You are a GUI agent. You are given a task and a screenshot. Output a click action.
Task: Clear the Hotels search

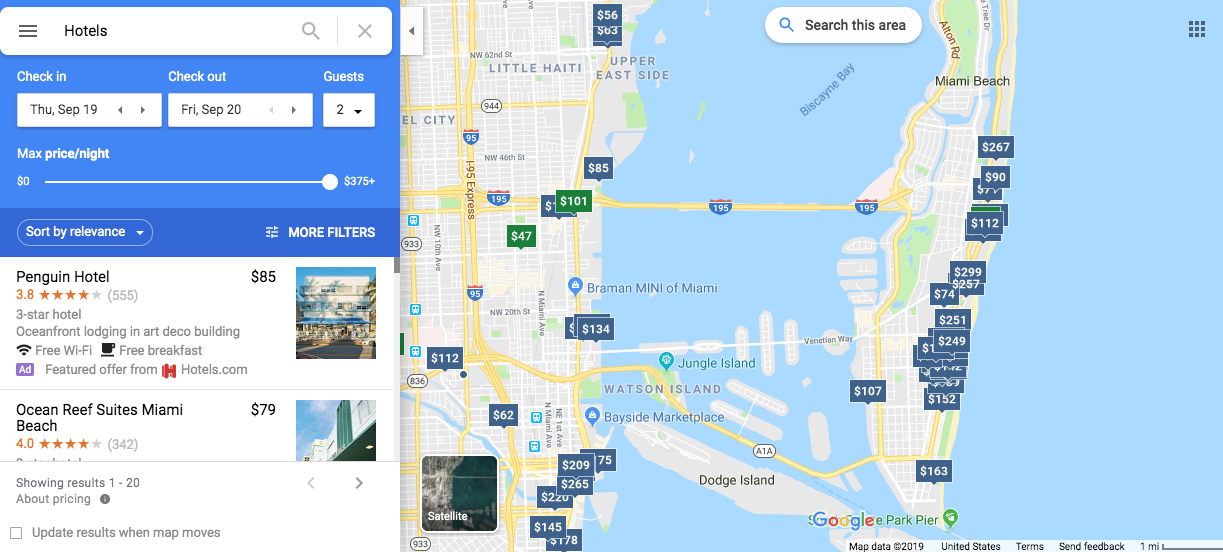click(x=365, y=31)
